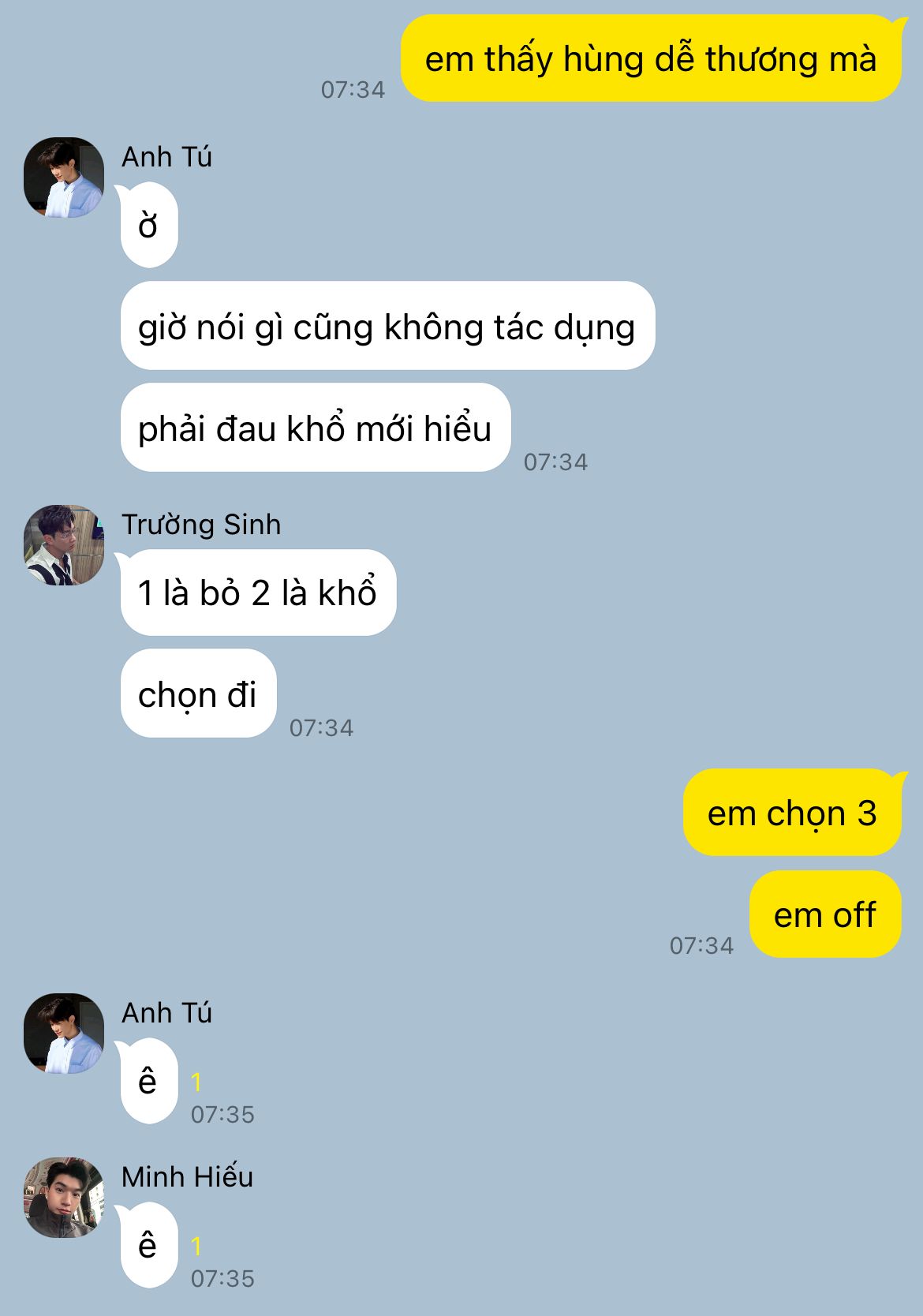Image resolution: width=923 pixels, height=1316 pixels.
Task: Tap Anh Tú's avatar beside the "ờ" message
Action: pos(64,178)
